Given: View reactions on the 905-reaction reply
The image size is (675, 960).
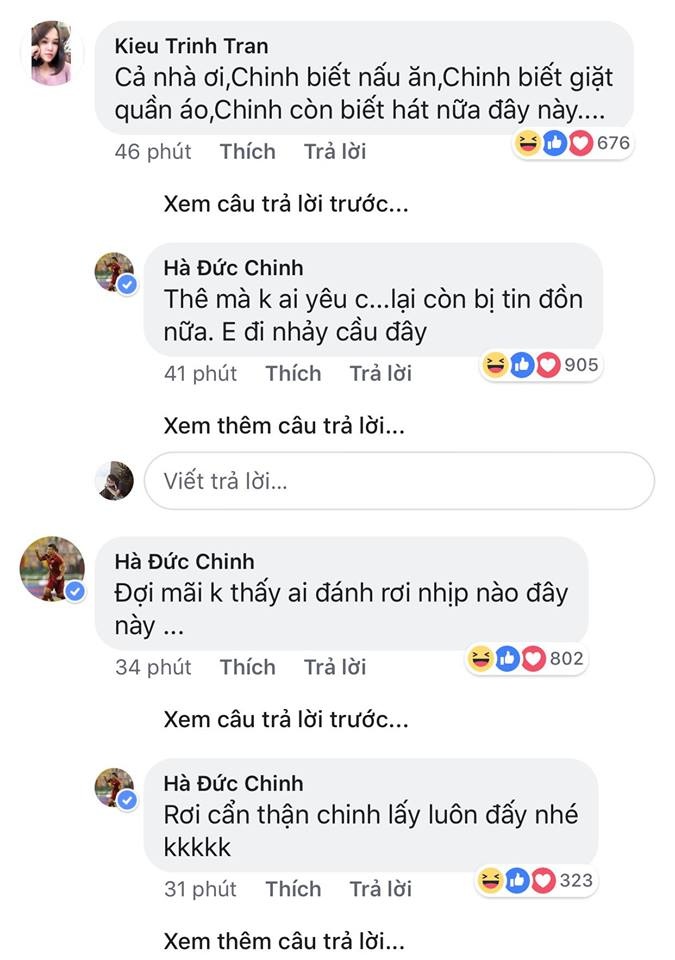Looking at the screenshot, I should (x=541, y=366).
